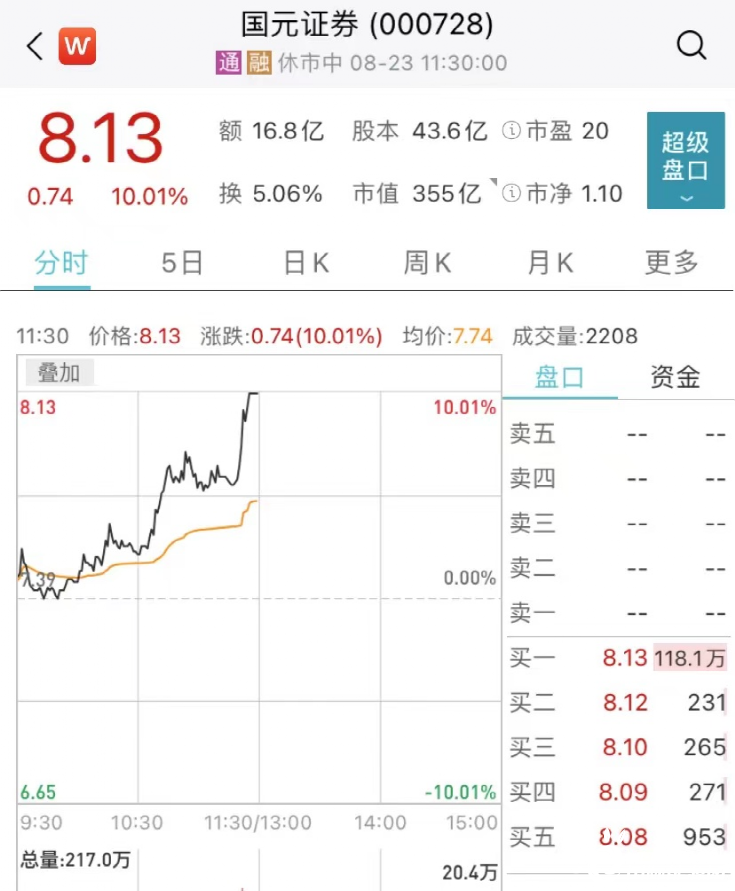The width and height of the screenshot is (735, 891).
Task: Switch to the 5日 chart tab
Action: pyautogui.click(x=182, y=263)
